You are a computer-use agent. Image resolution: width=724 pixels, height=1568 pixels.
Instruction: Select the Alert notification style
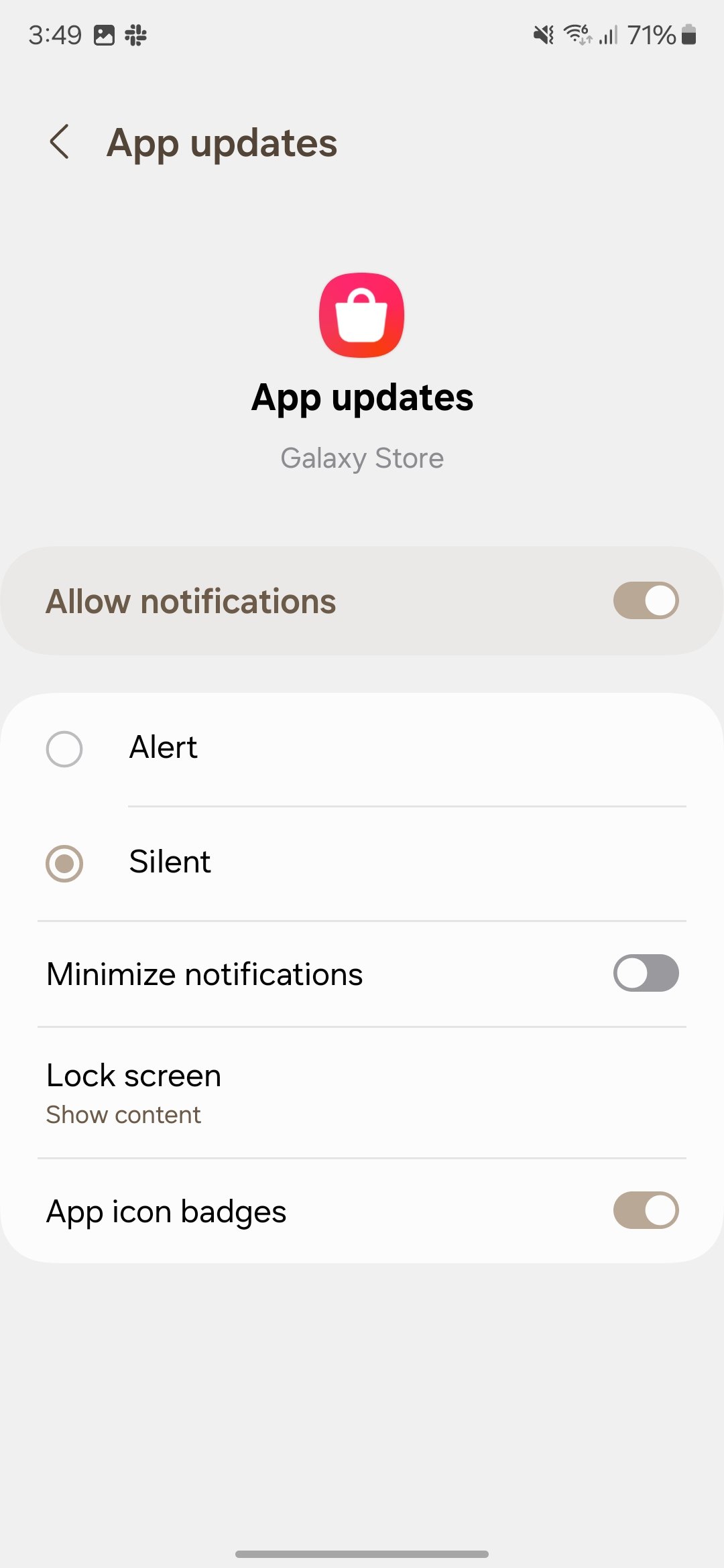[x=65, y=749]
